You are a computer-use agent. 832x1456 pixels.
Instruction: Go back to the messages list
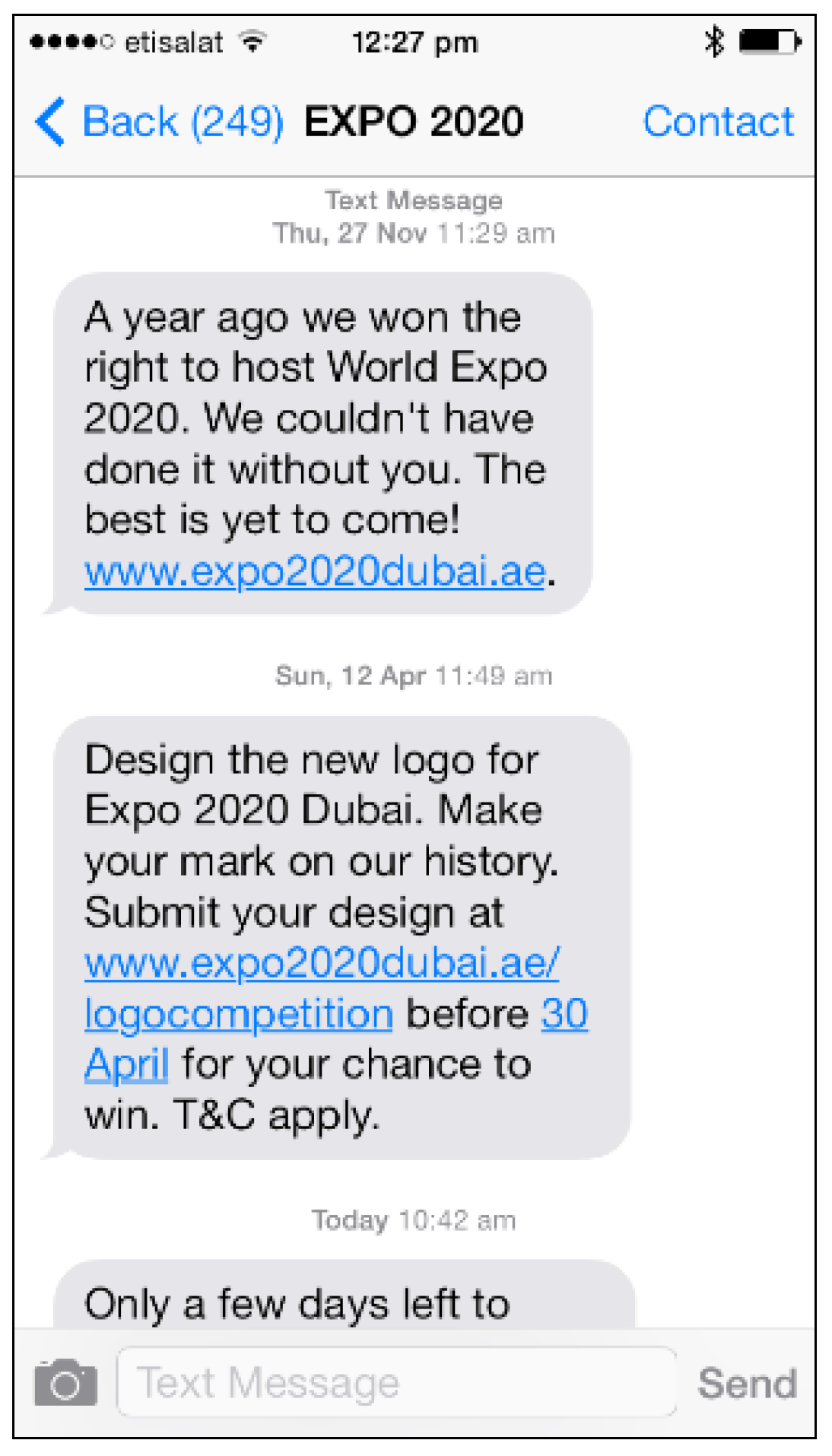(158, 122)
